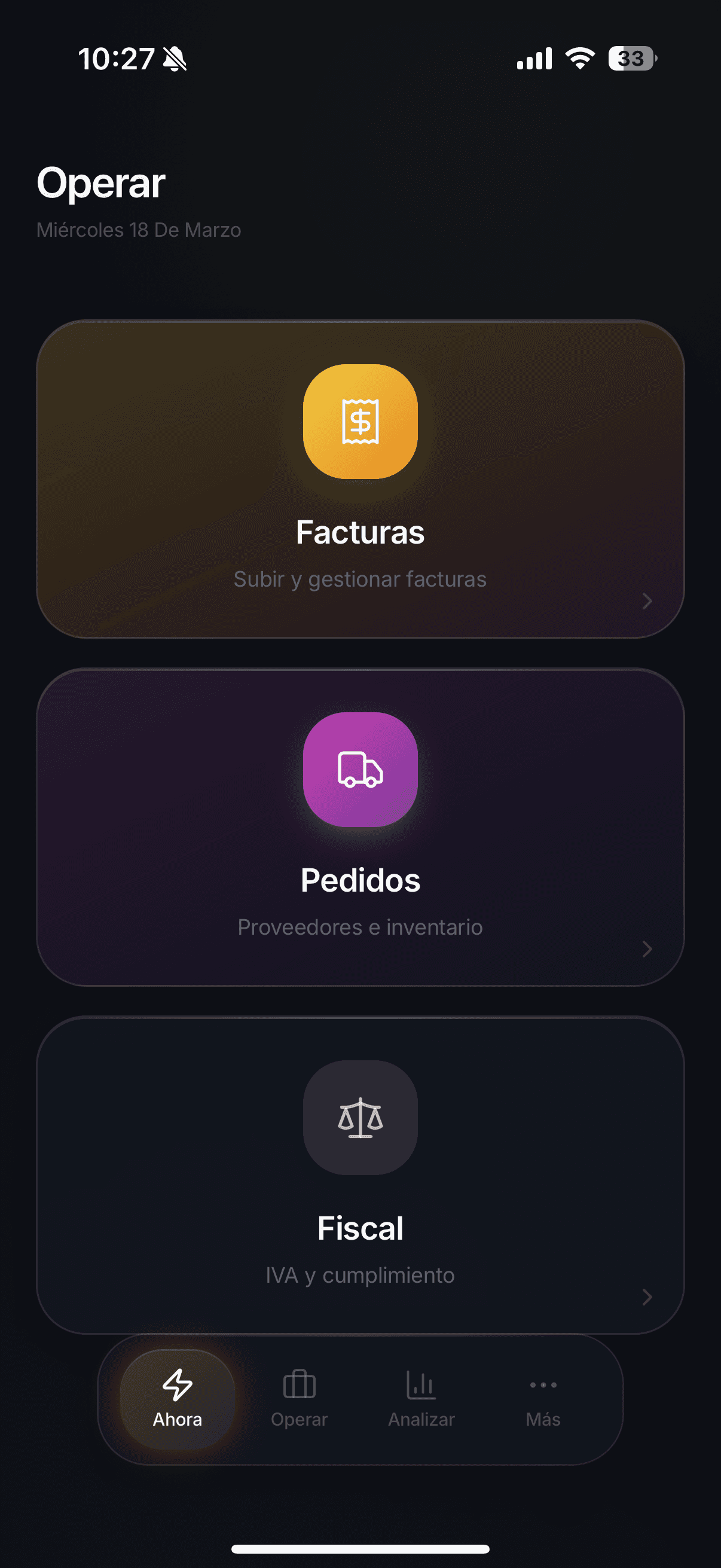The height and width of the screenshot is (1568, 721).
Task: Switch to the Ahora tab
Action: [176, 1400]
